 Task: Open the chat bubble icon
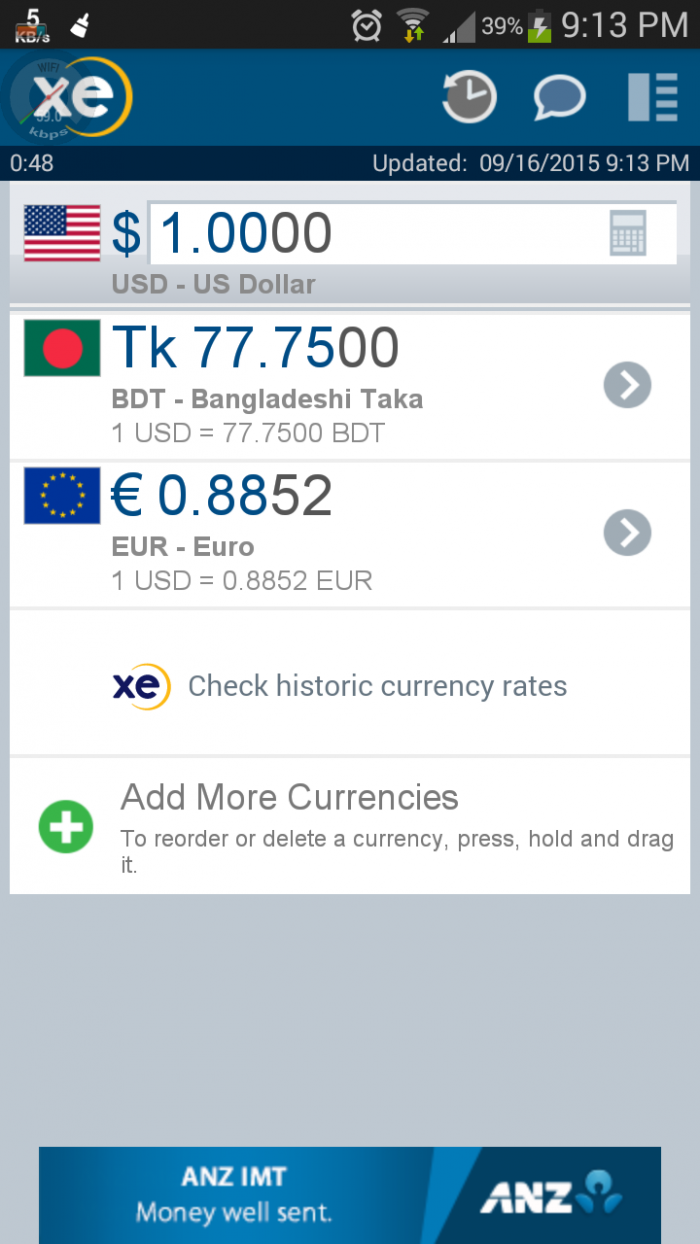558,97
